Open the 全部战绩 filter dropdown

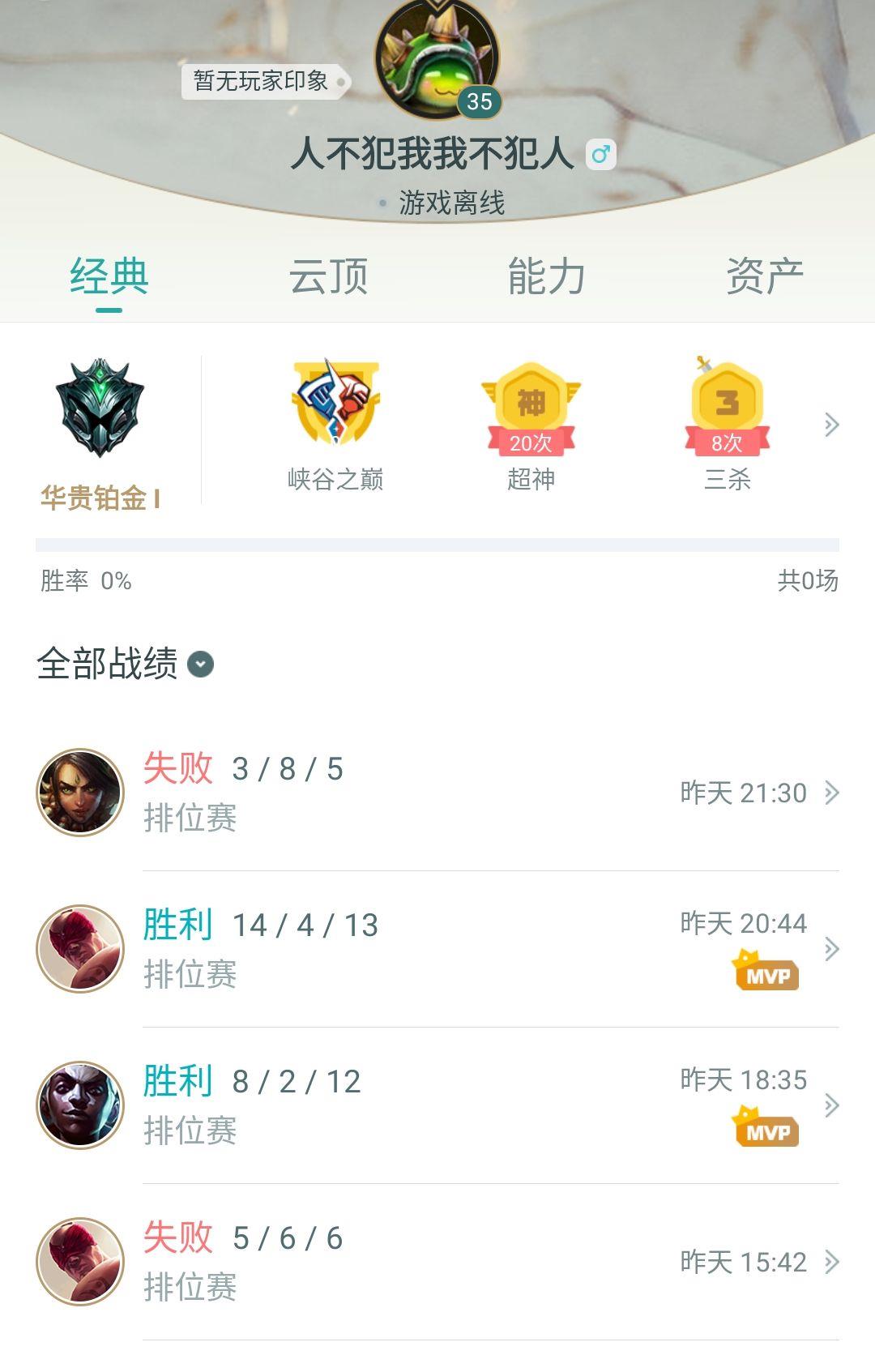200,665
